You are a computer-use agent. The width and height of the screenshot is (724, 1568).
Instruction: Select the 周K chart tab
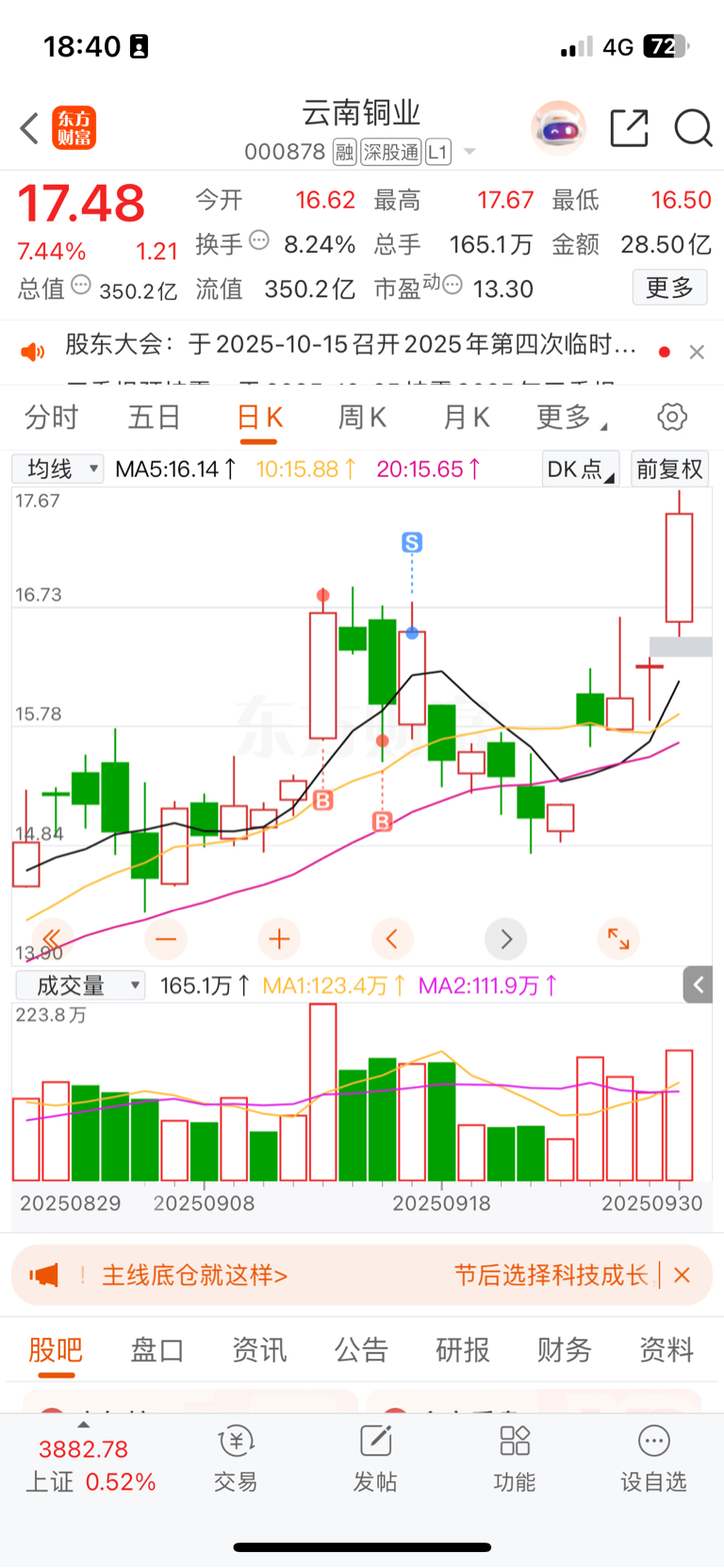(x=363, y=417)
